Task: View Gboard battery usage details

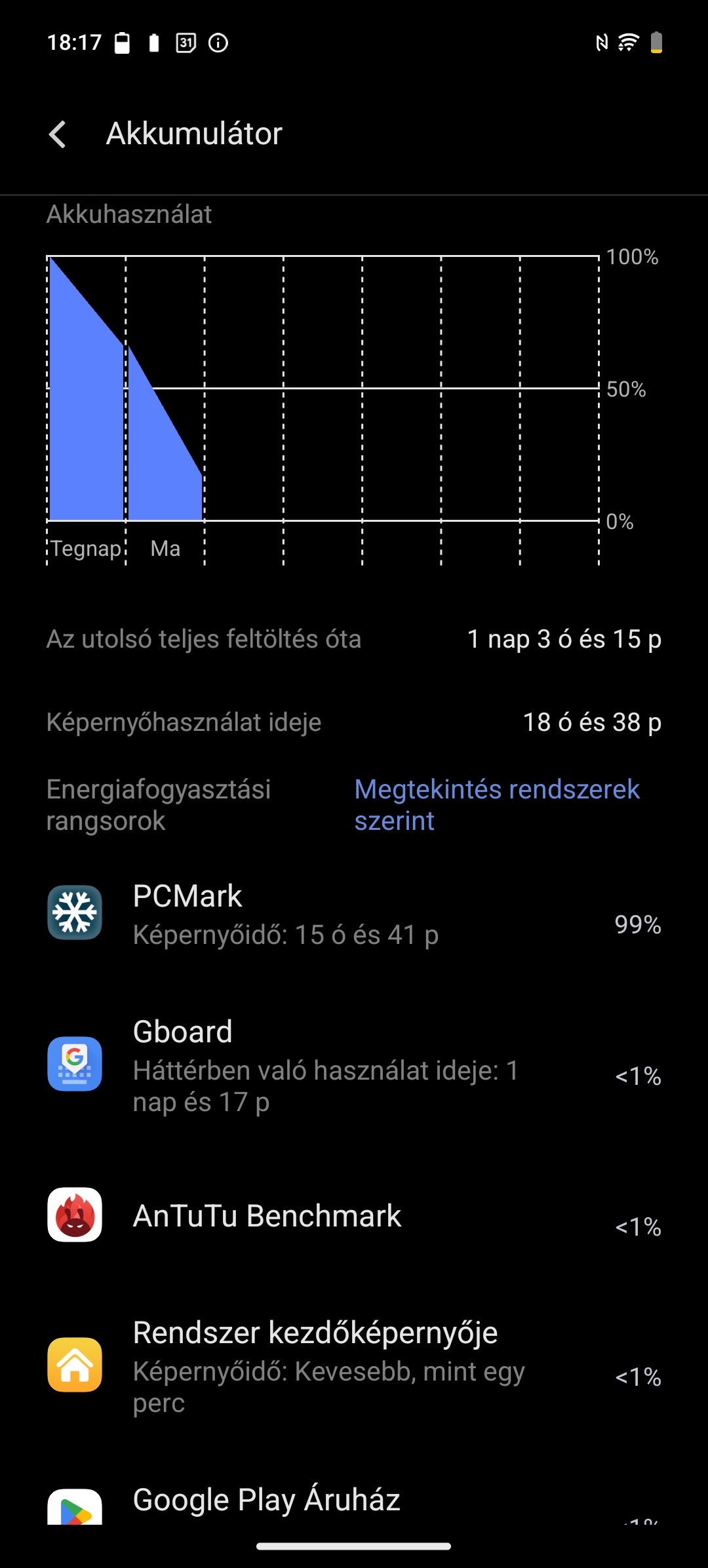Action: pyautogui.click(x=354, y=1065)
